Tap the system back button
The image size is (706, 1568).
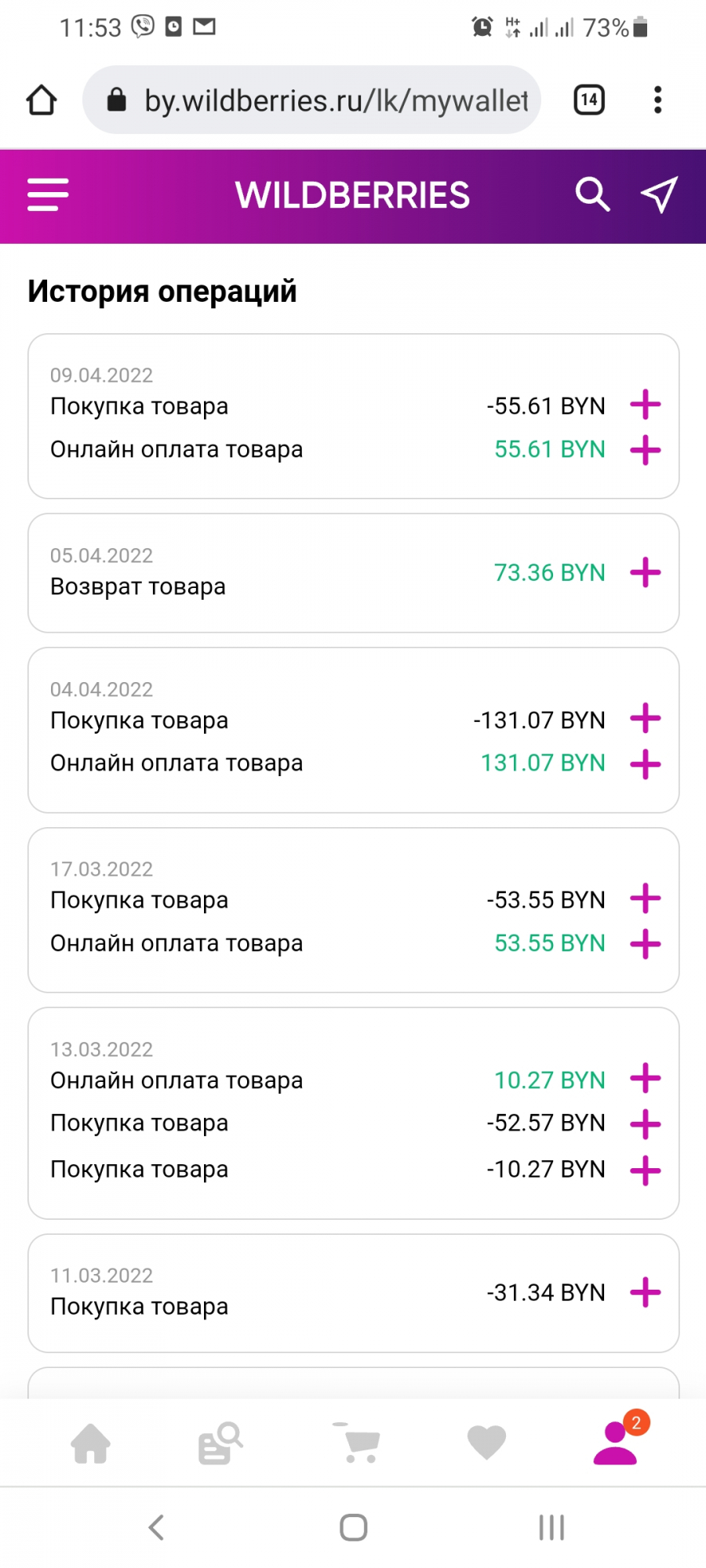pos(157,1527)
